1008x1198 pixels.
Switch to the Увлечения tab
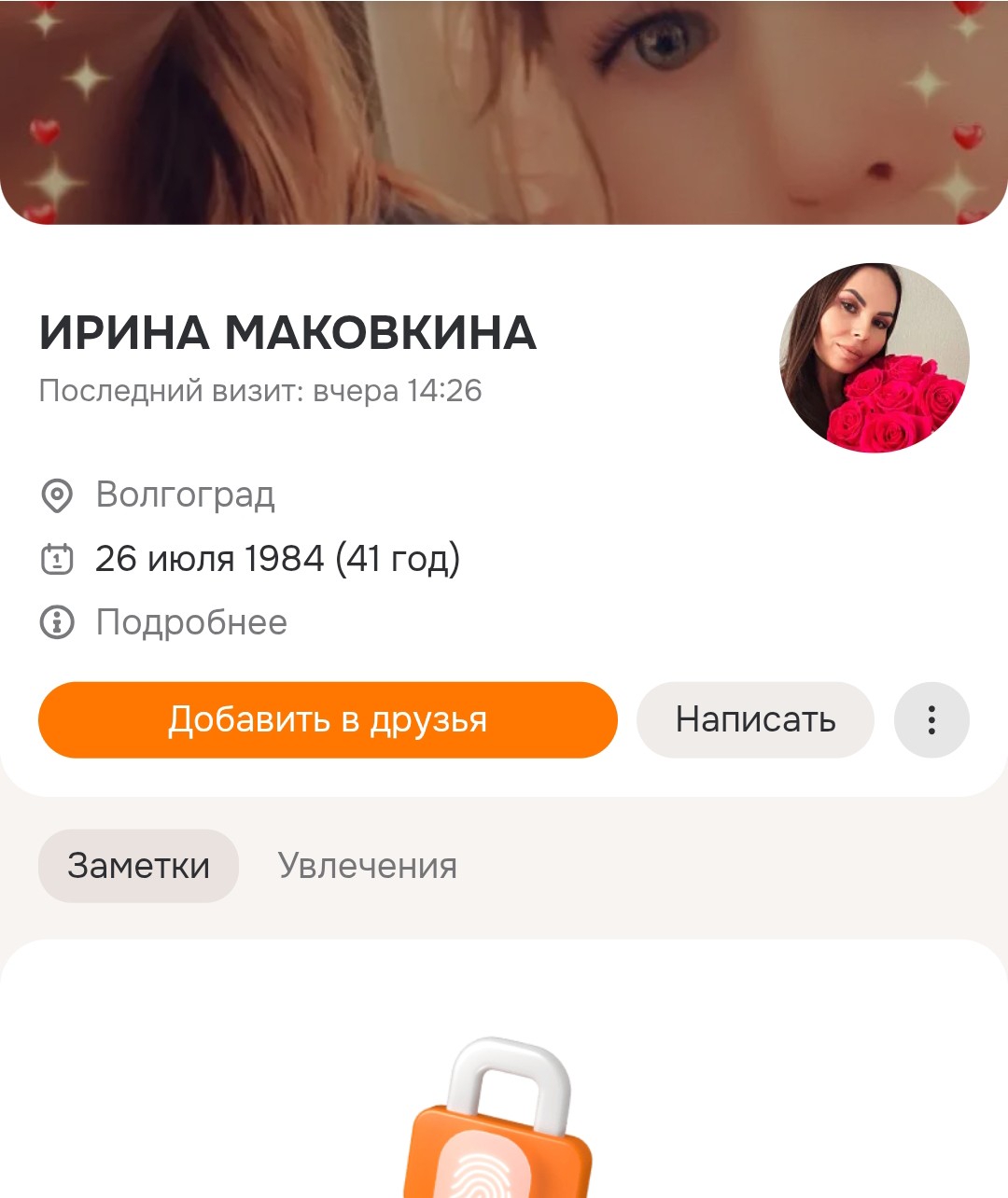pyautogui.click(x=367, y=866)
